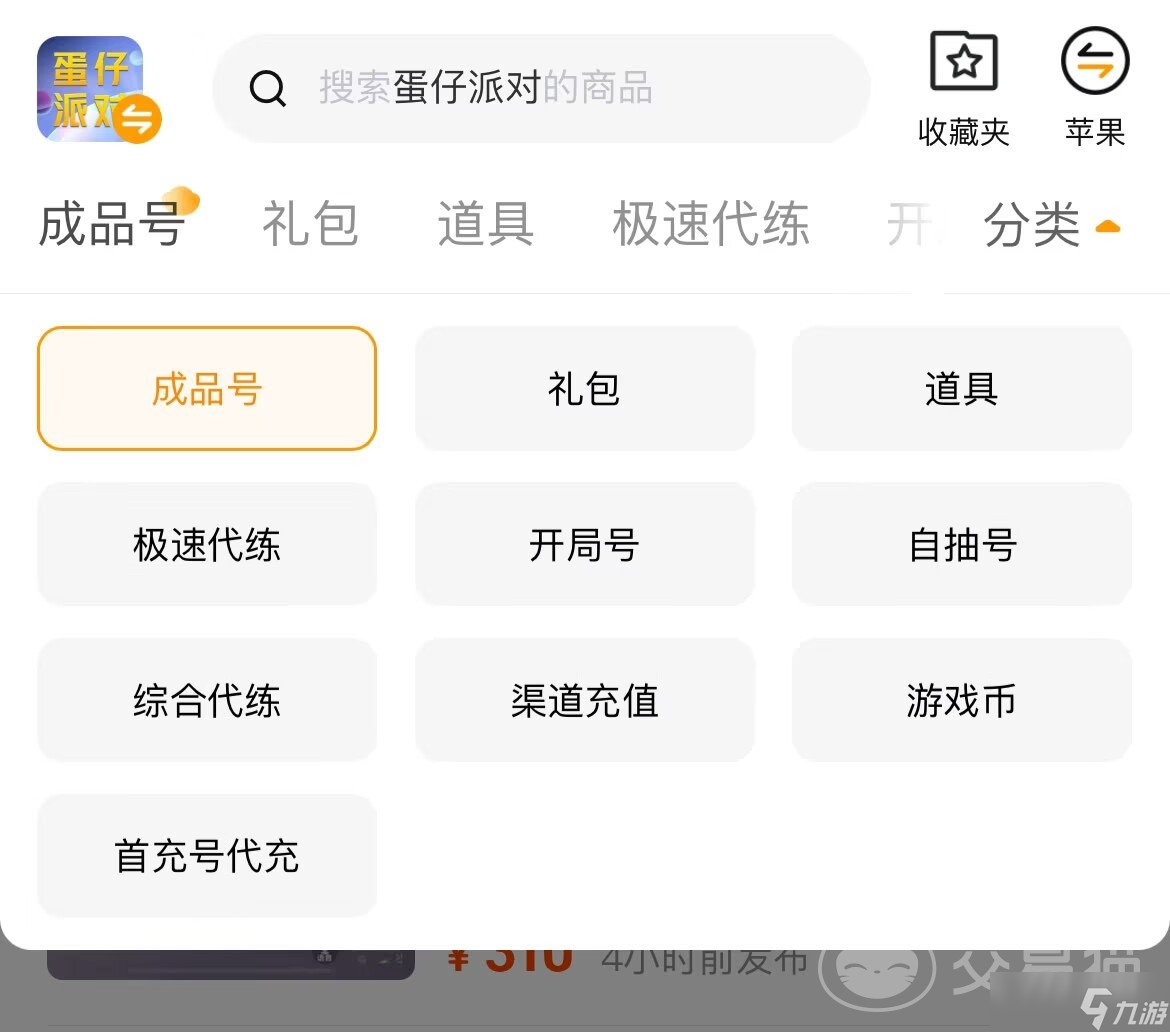Viewport: 1170px width, 1032px height.
Task: Select 极速代练 in the category grid
Action: click(207, 545)
